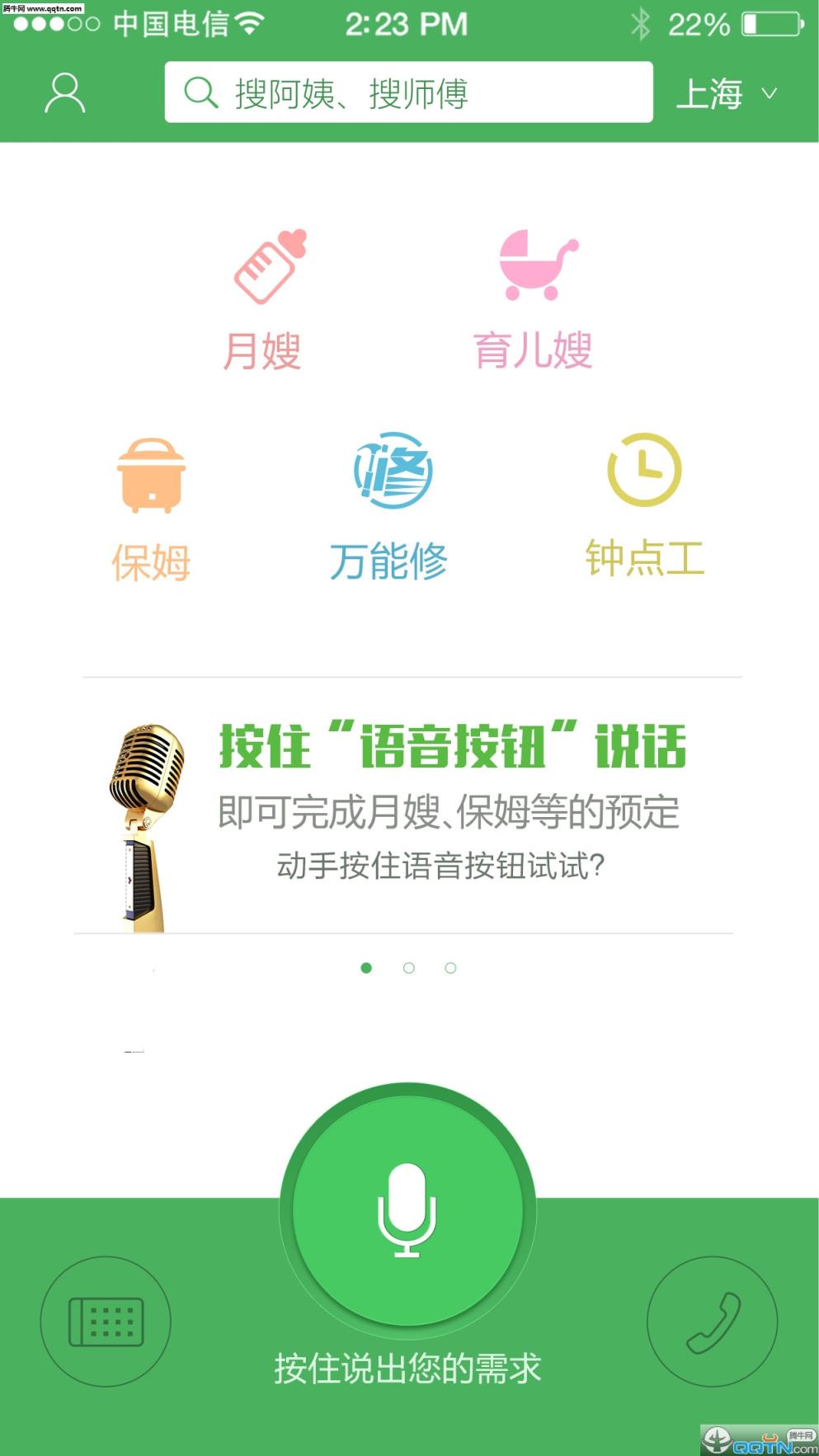Tap the phone call icon at bottom right
819x1456 pixels.
click(x=713, y=1321)
